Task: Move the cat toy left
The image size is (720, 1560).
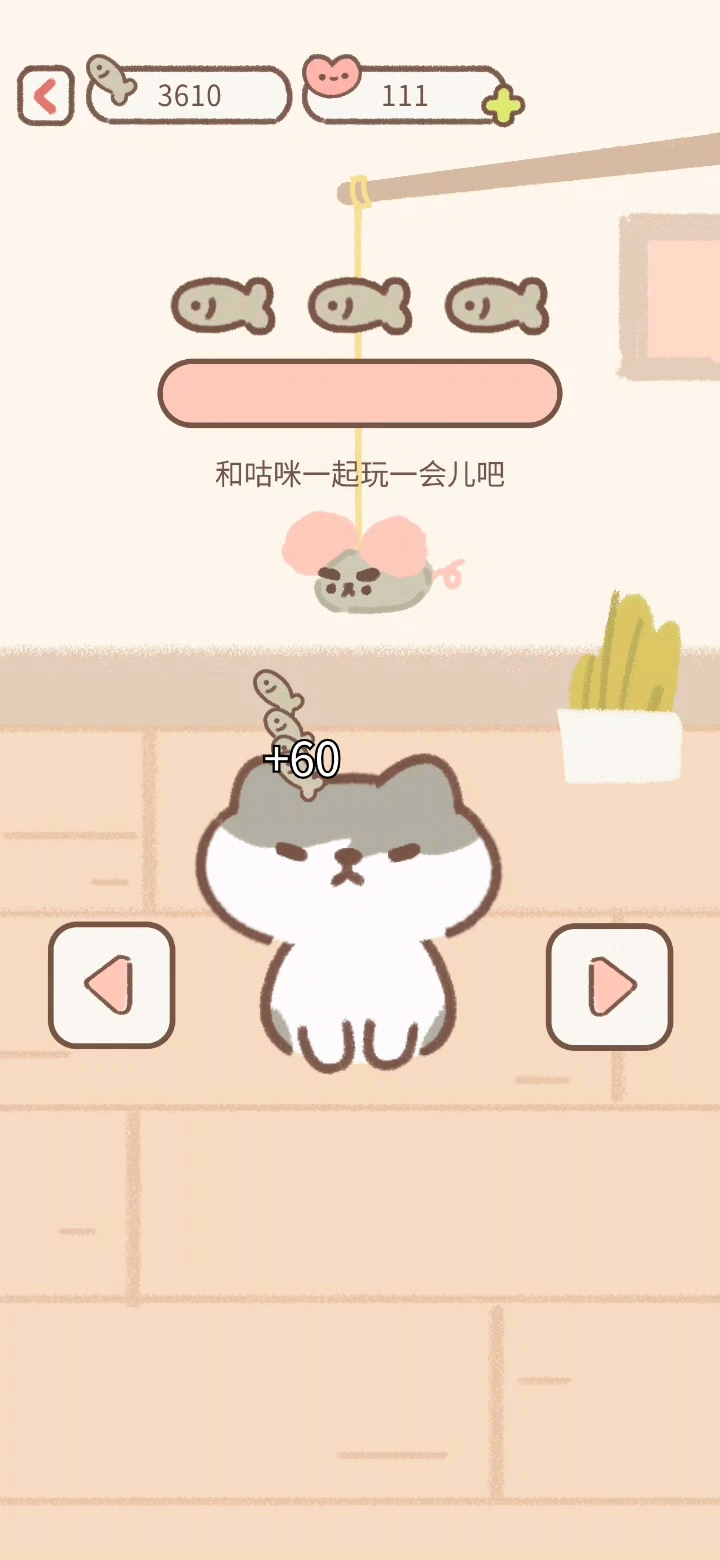Action: (x=111, y=985)
